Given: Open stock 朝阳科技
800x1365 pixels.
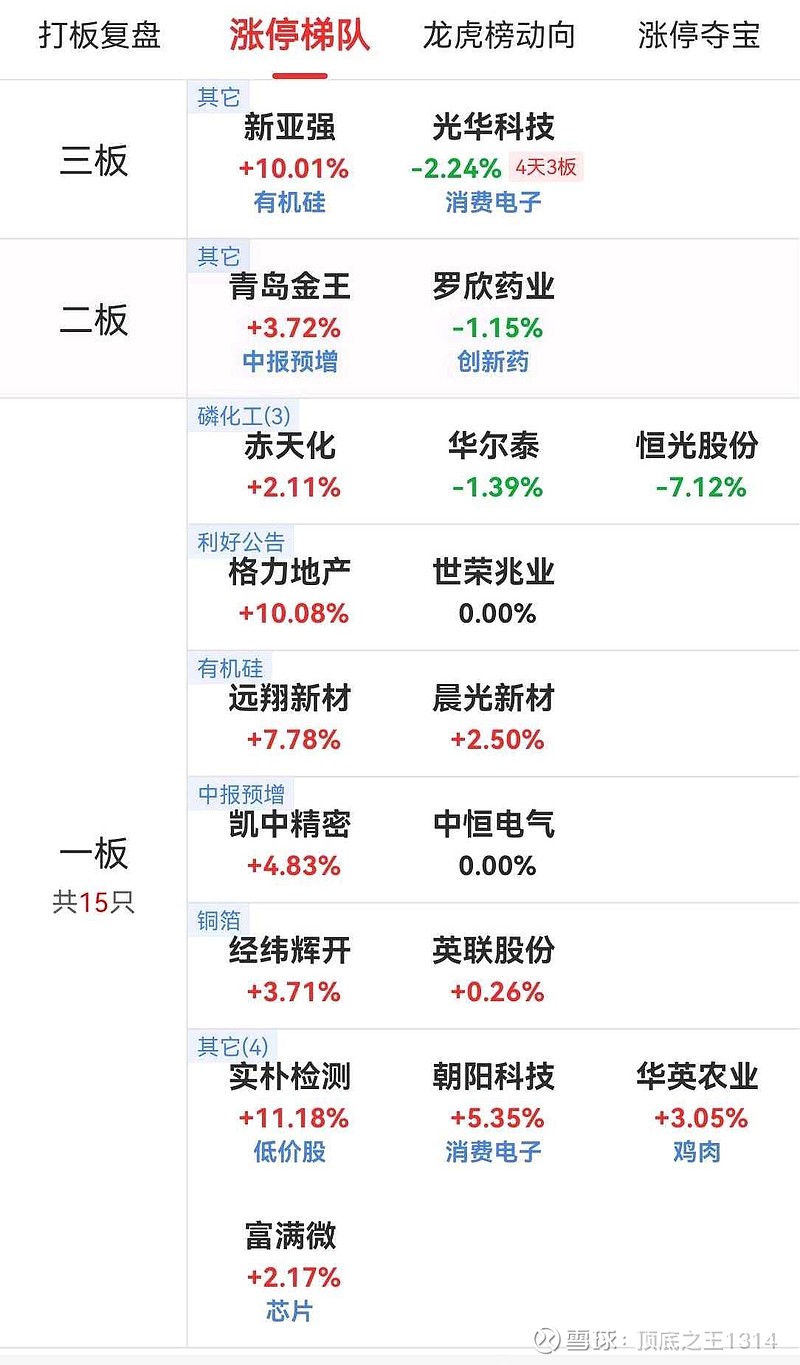Looking at the screenshot, I should (x=494, y=1076).
